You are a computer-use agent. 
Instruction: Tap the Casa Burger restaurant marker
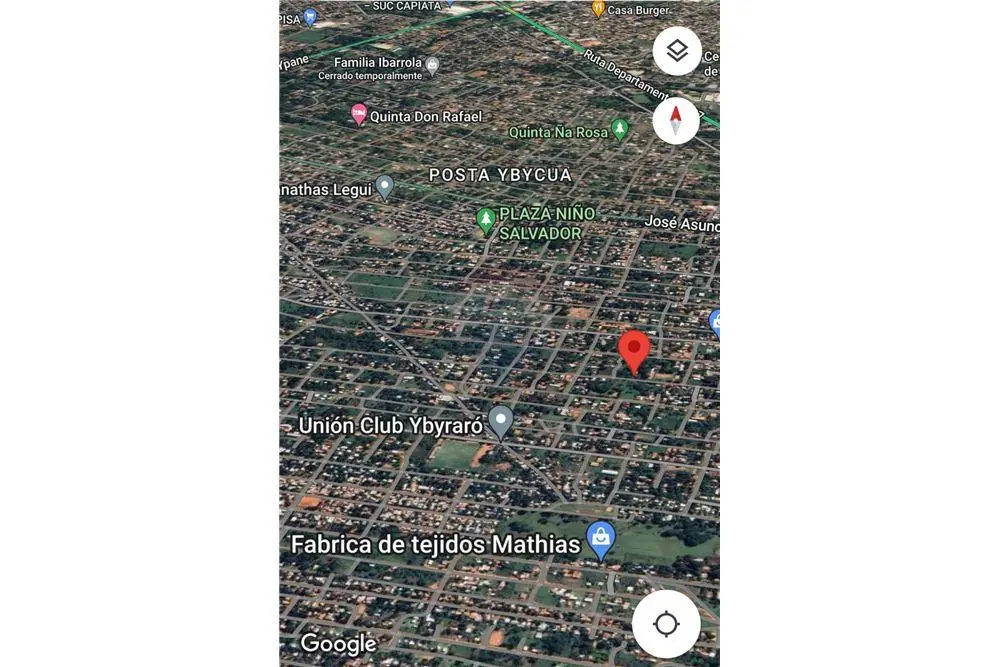(x=598, y=9)
